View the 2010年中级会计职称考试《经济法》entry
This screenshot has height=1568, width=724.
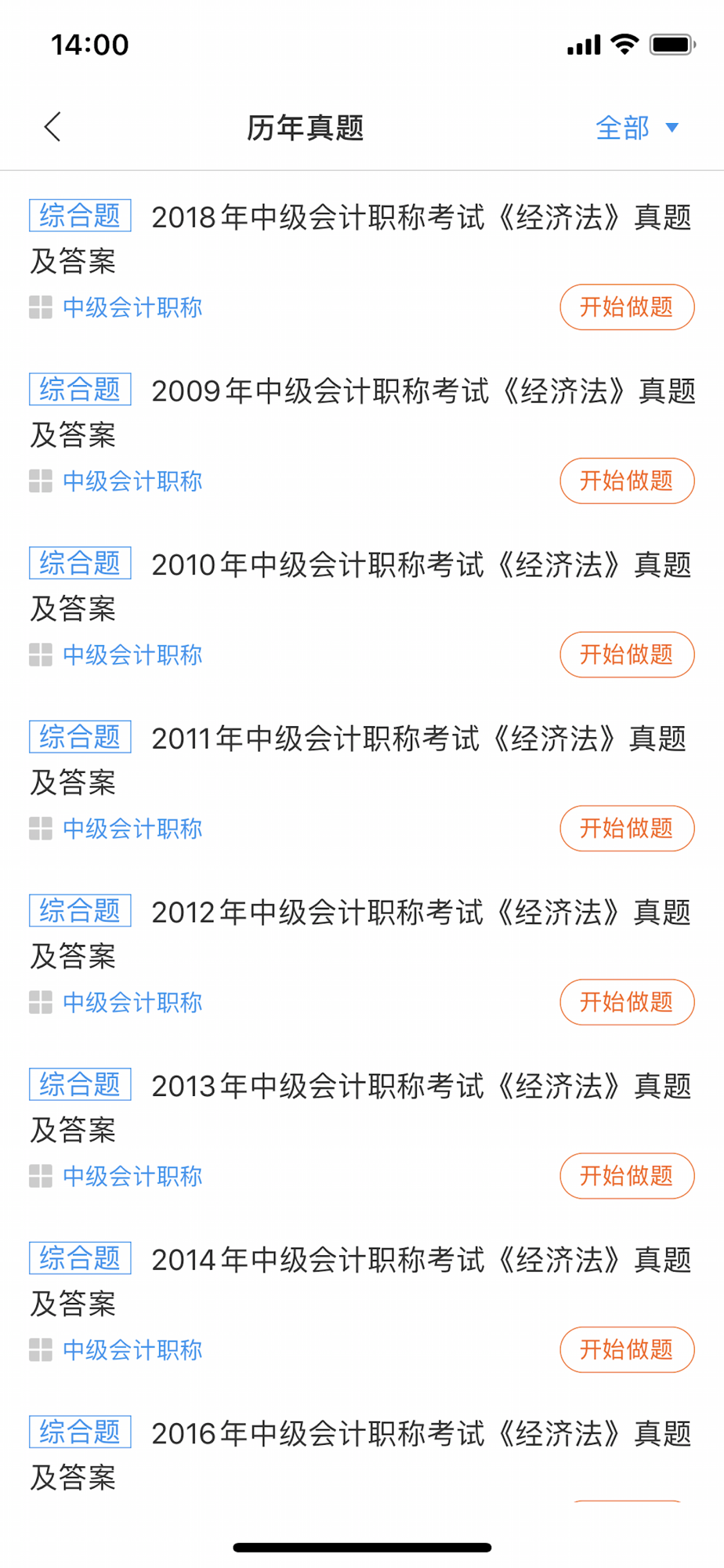tap(361, 586)
